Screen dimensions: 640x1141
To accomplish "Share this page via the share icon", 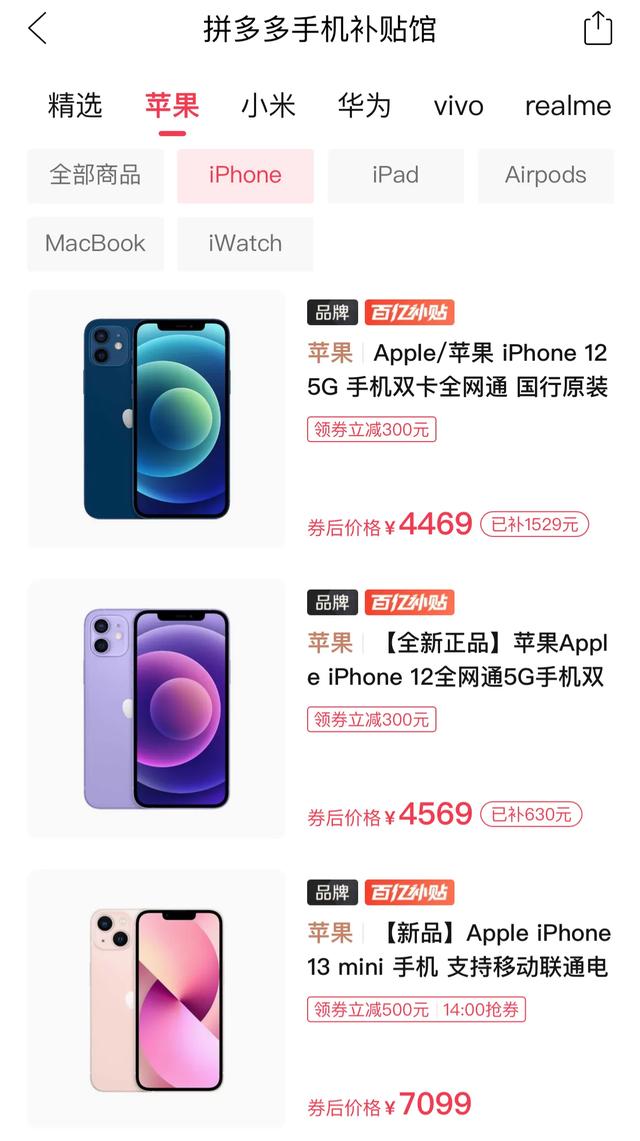I will tap(598, 29).
